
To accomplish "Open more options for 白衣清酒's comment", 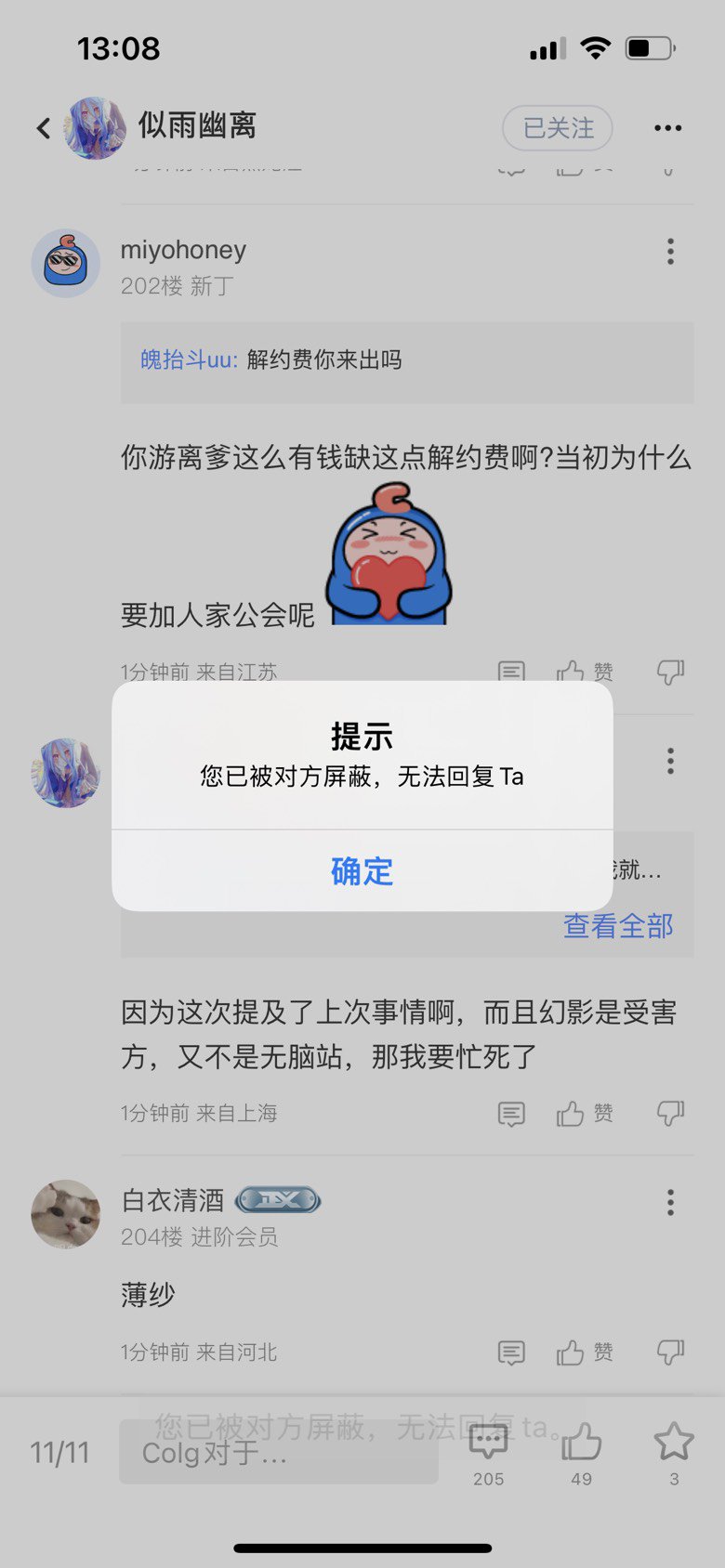I will [670, 1203].
